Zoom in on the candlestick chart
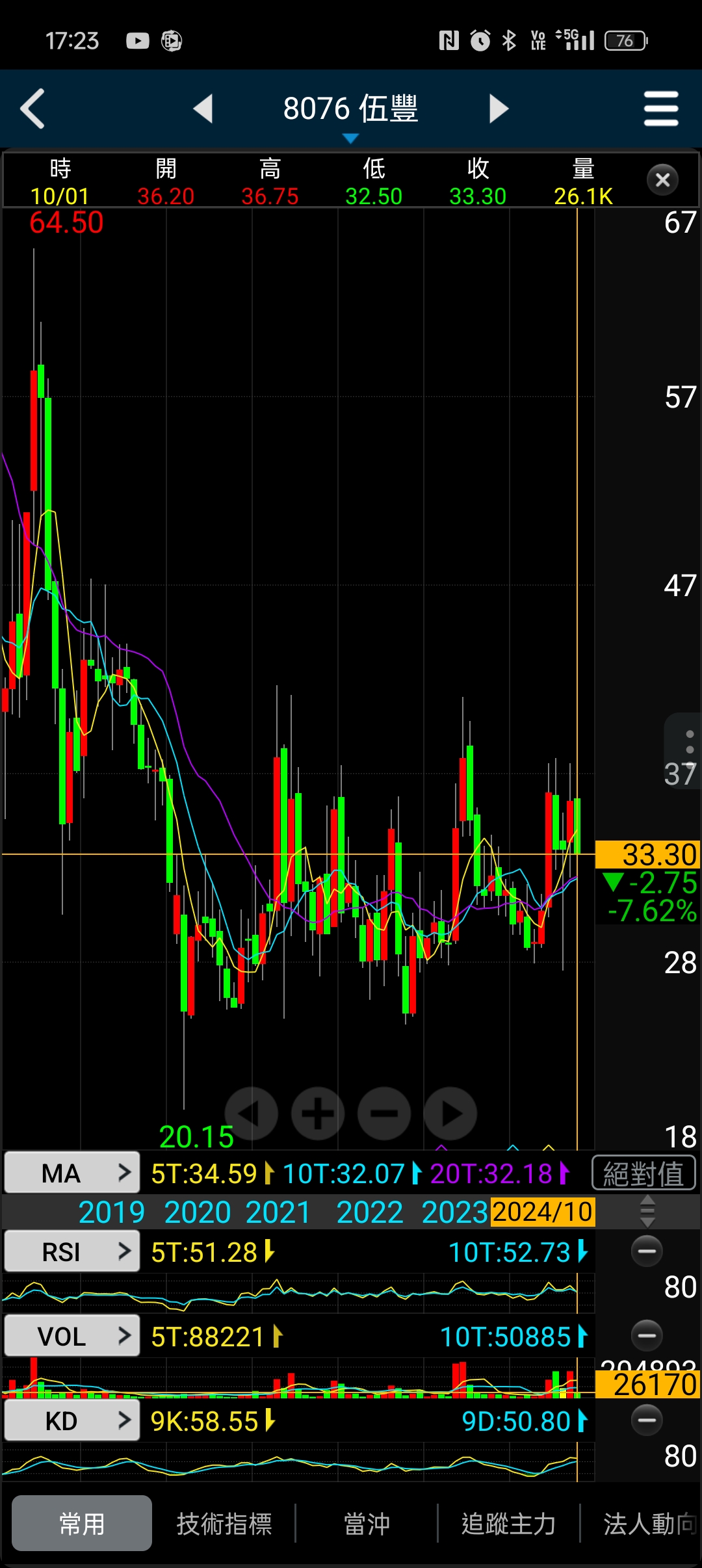Screen dimensions: 702x1568 point(318,1114)
